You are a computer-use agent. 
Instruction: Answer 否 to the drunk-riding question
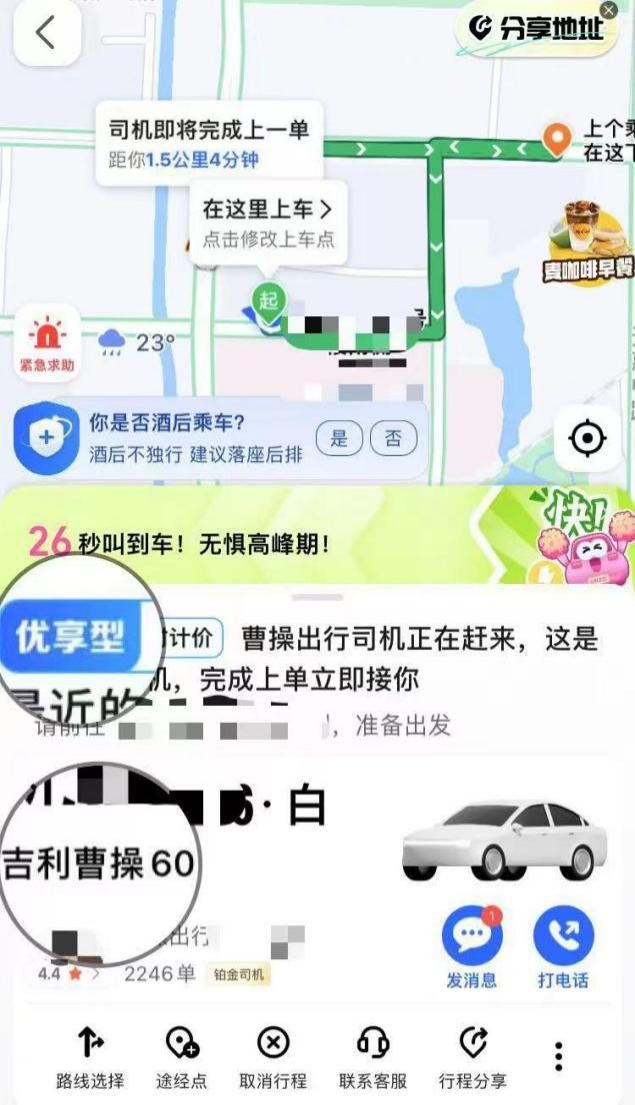coord(393,437)
